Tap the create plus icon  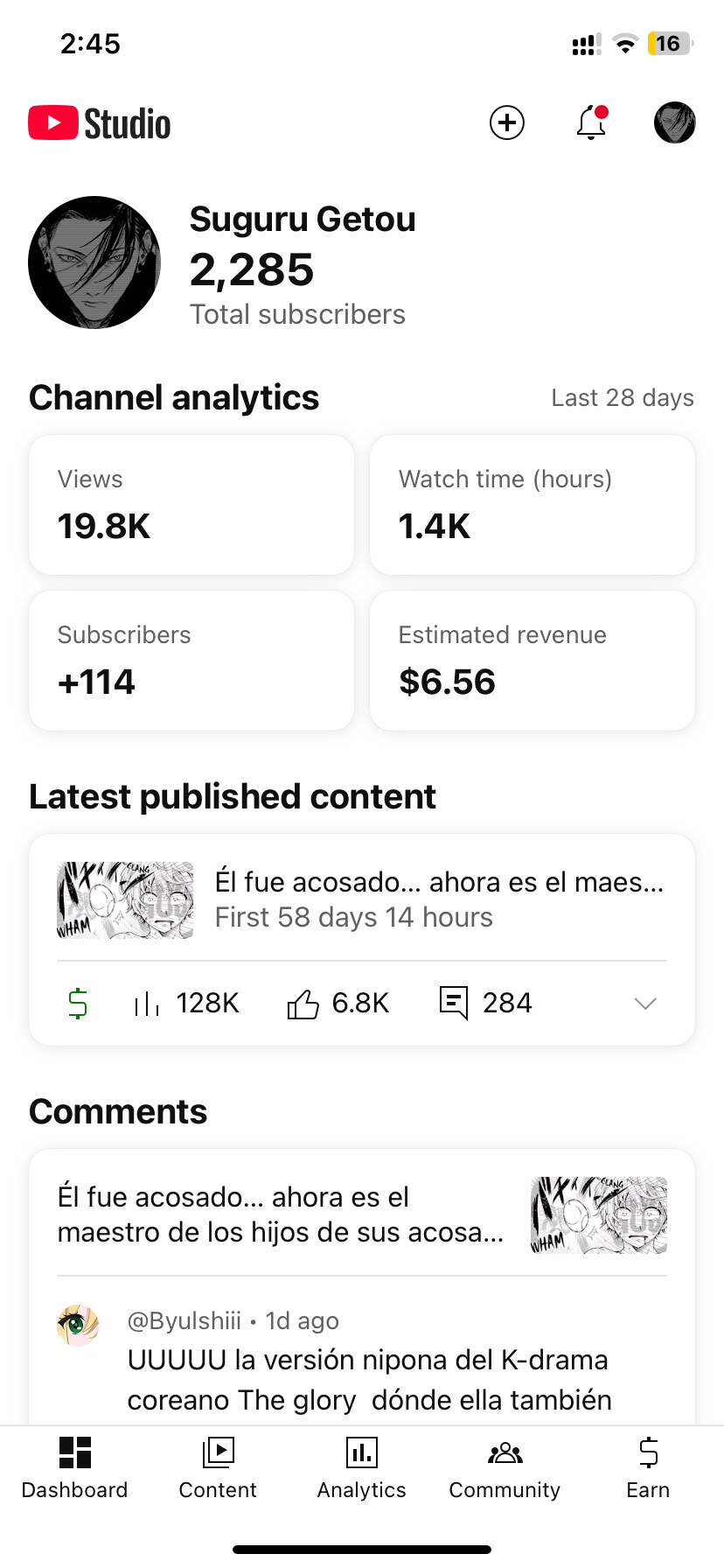coord(507,122)
